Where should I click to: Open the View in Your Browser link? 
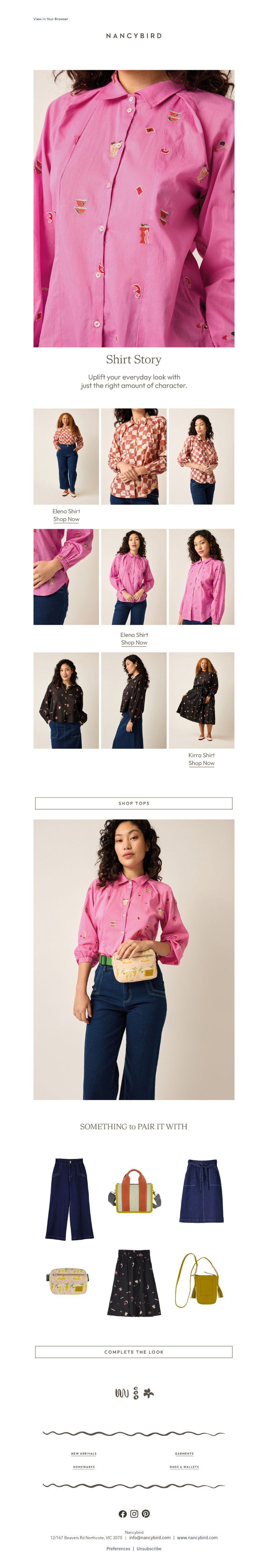51,19
